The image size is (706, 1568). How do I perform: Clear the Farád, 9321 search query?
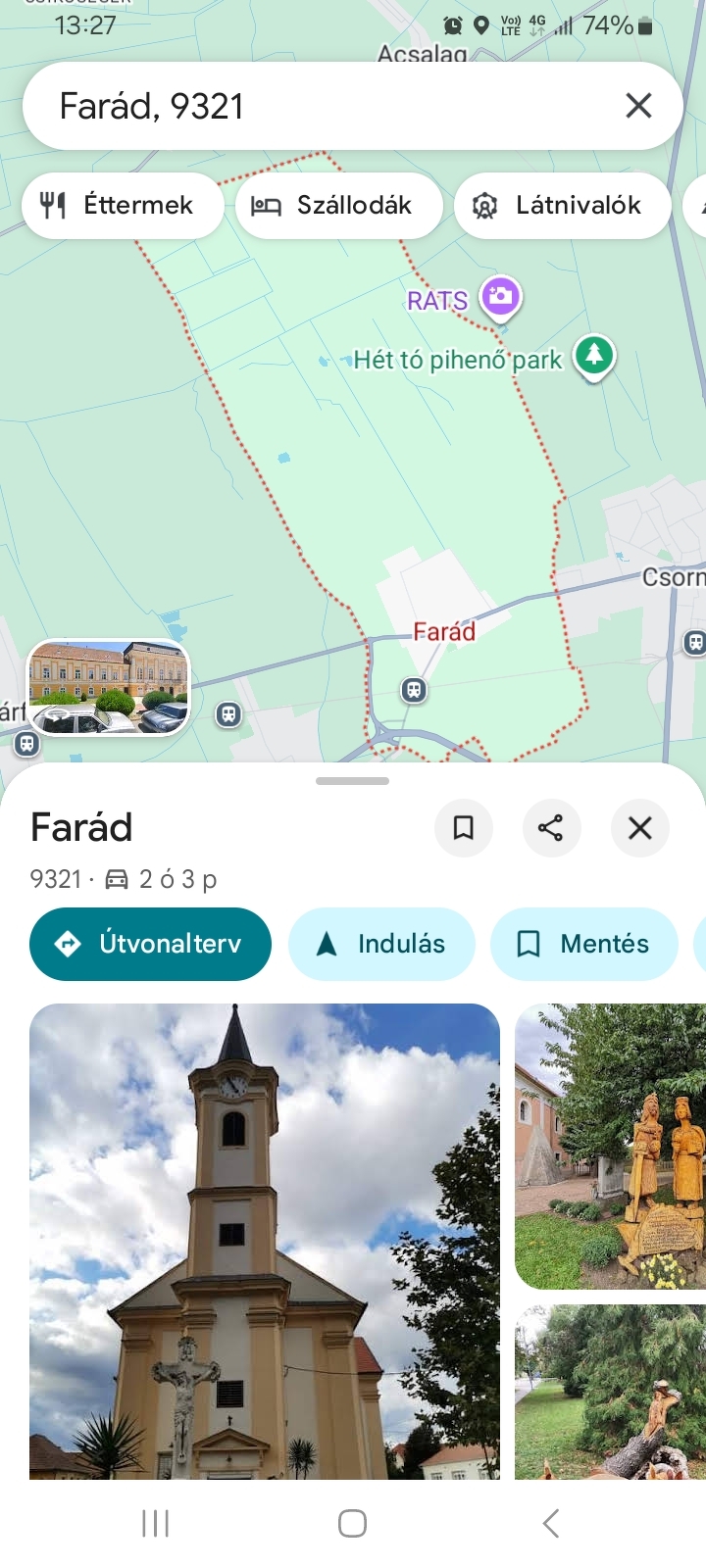(638, 106)
